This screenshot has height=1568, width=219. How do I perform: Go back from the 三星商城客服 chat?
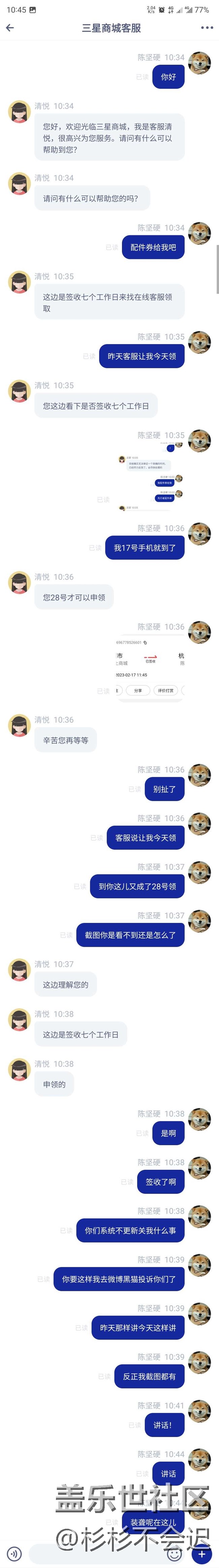pyautogui.click(x=10, y=28)
